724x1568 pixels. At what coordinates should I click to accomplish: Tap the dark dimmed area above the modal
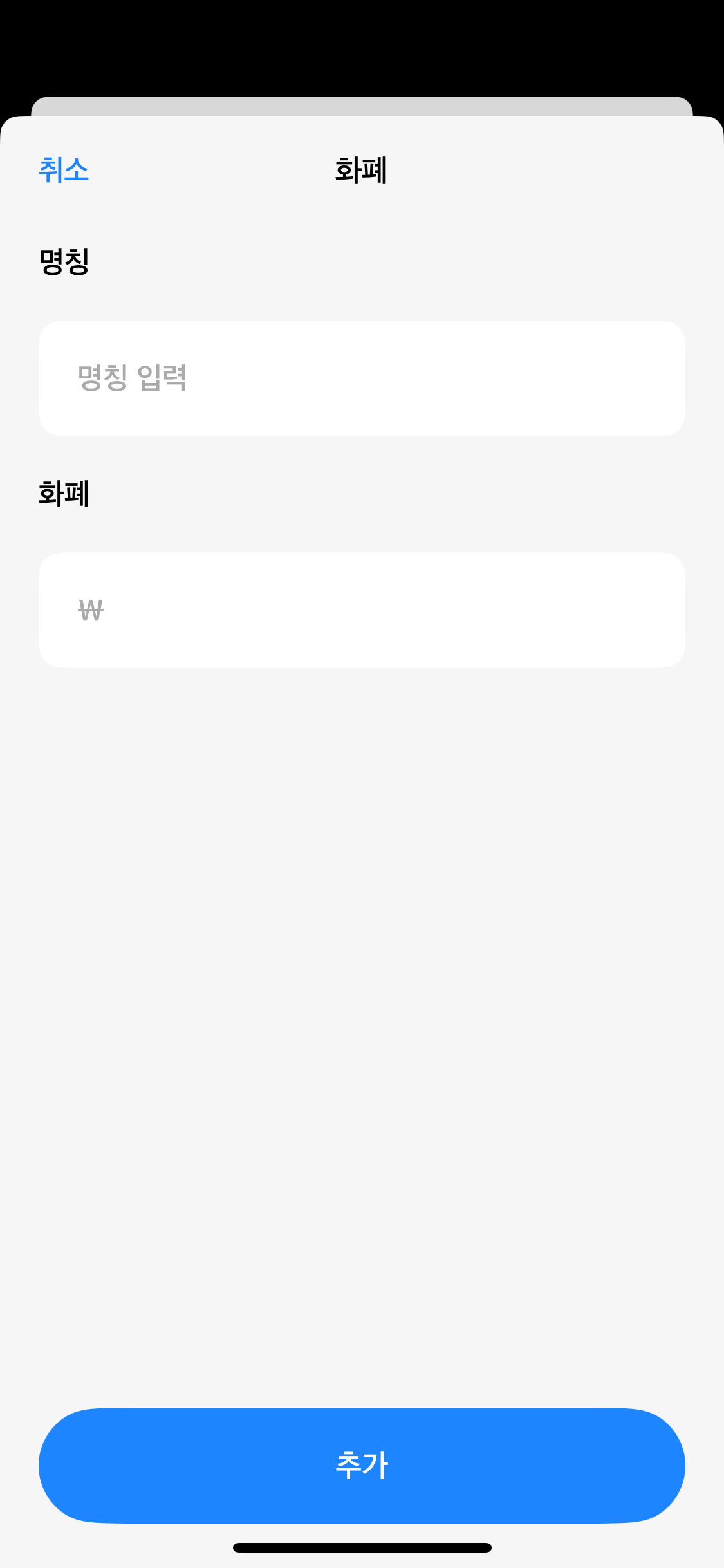point(362,45)
